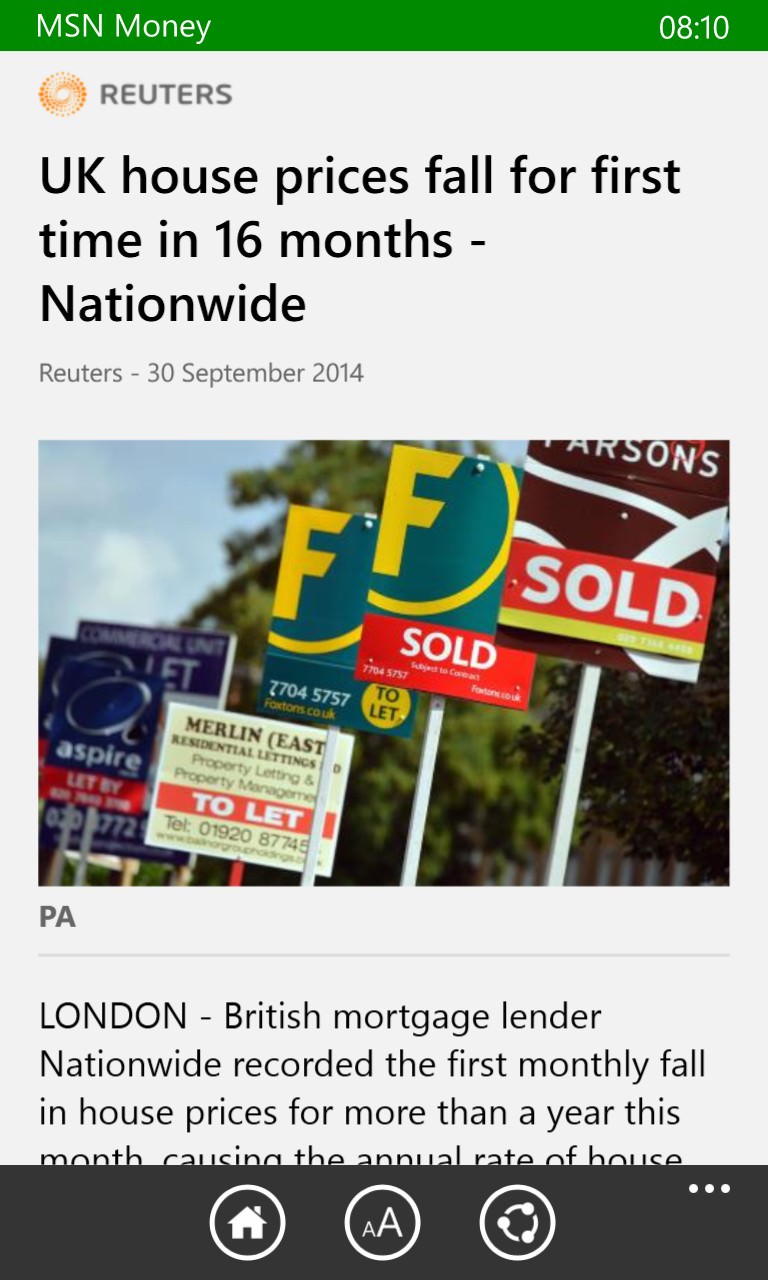Share this article via the circular share icon
Screen dimensions: 768x1280
(x=517, y=1222)
